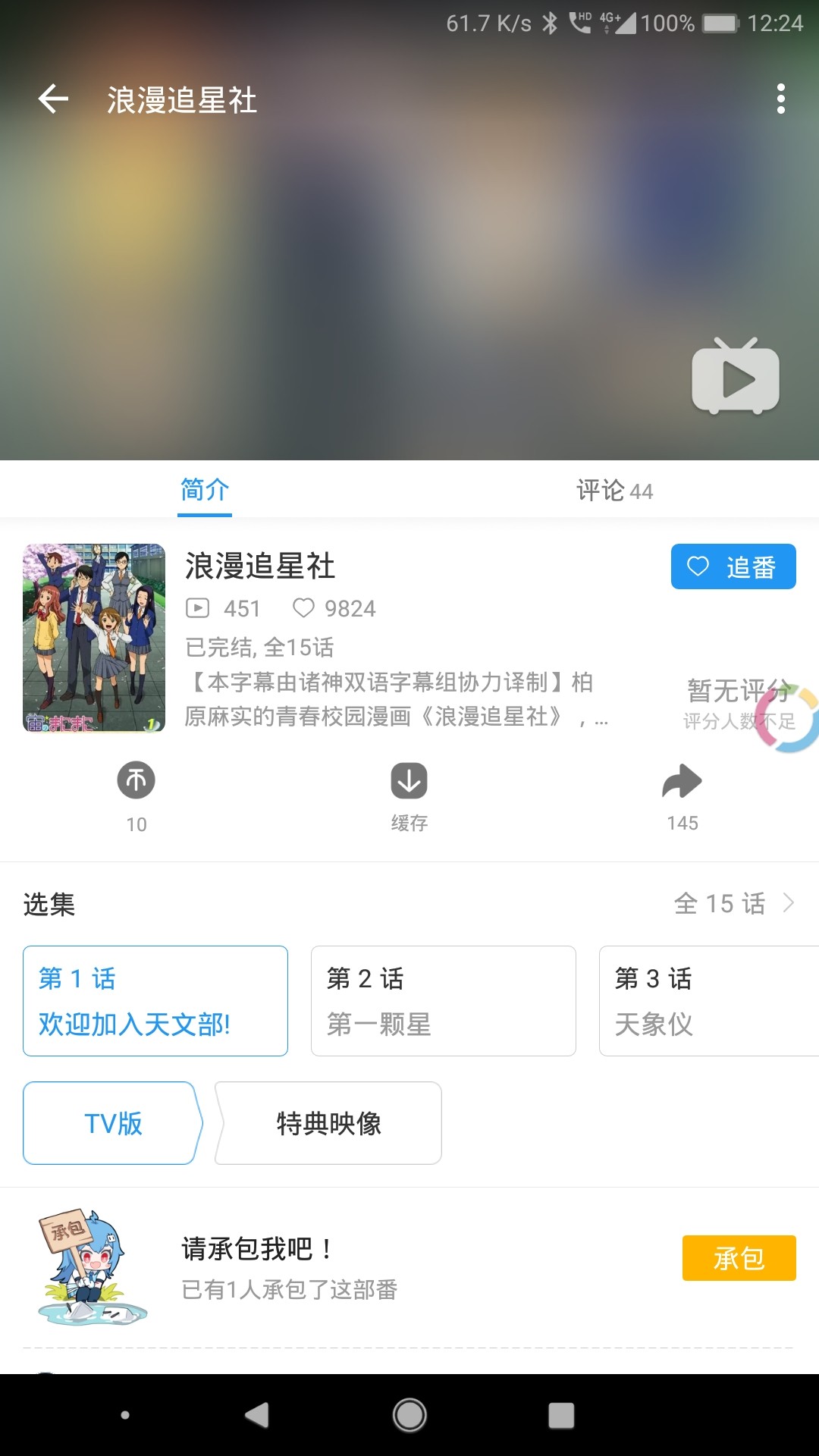Follow the series with 追番 button

[x=733, y=566]
